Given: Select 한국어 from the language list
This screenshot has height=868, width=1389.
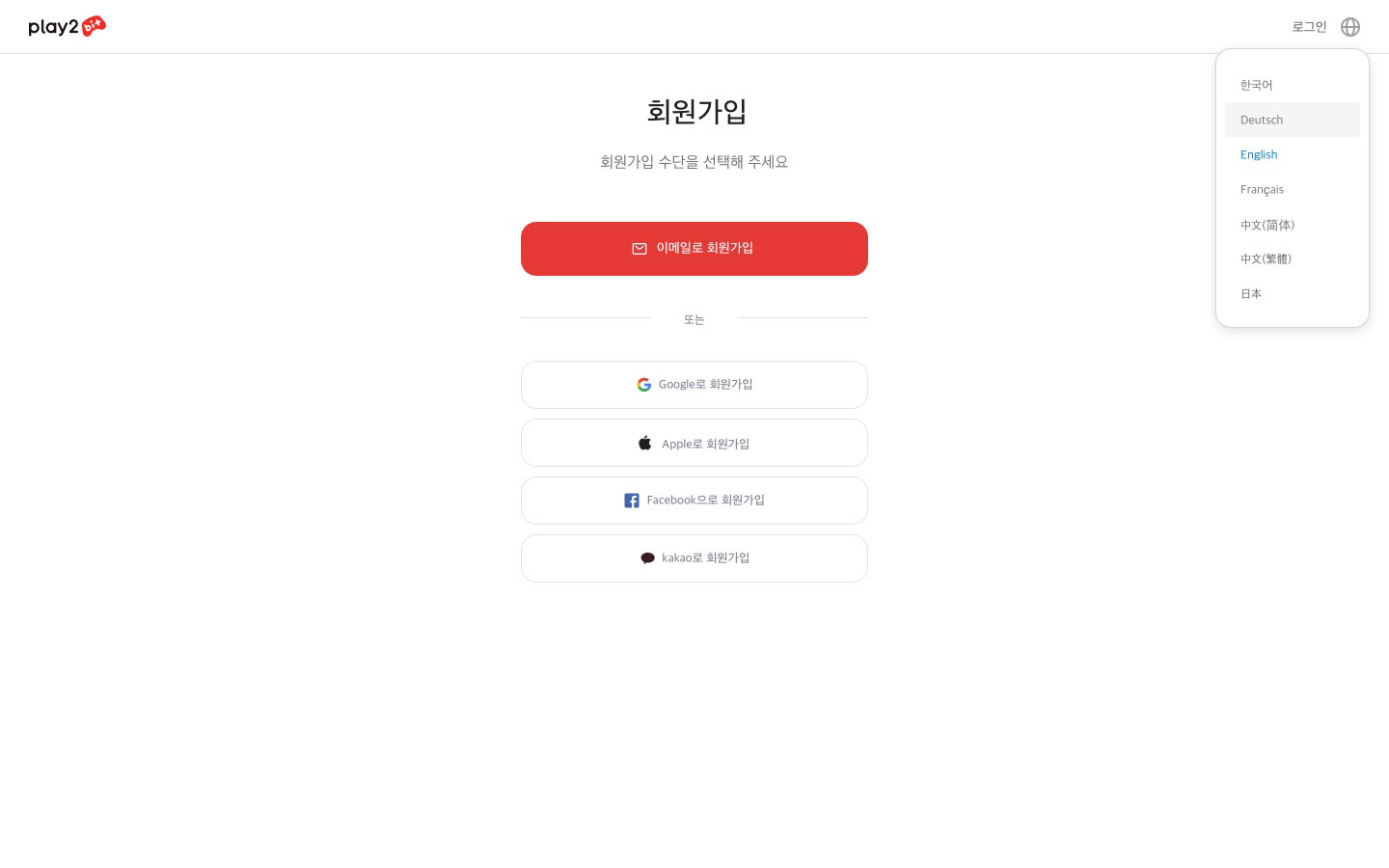Looking at the screenshot, I should [x=1257, y=85].
